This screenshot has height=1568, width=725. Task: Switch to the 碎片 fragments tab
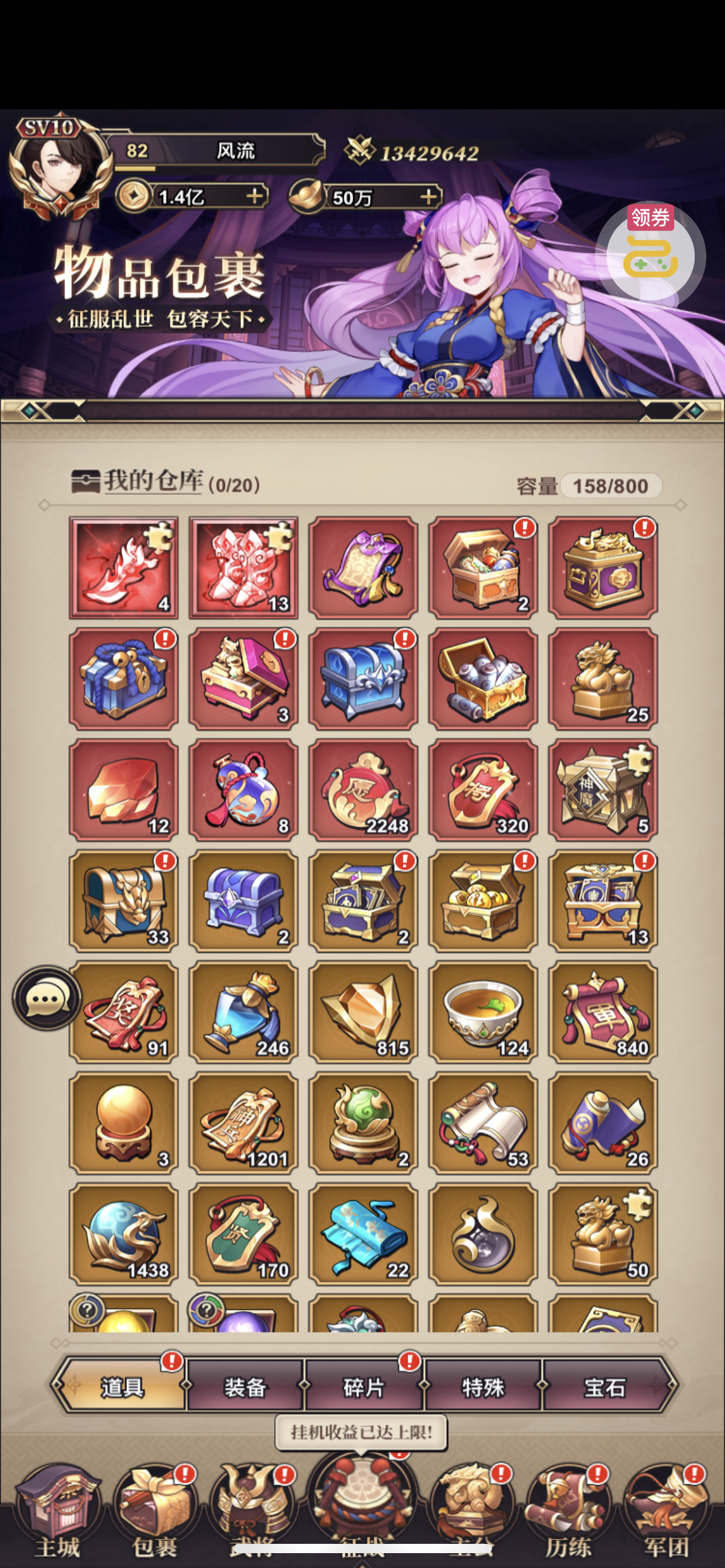[364, 1387]
